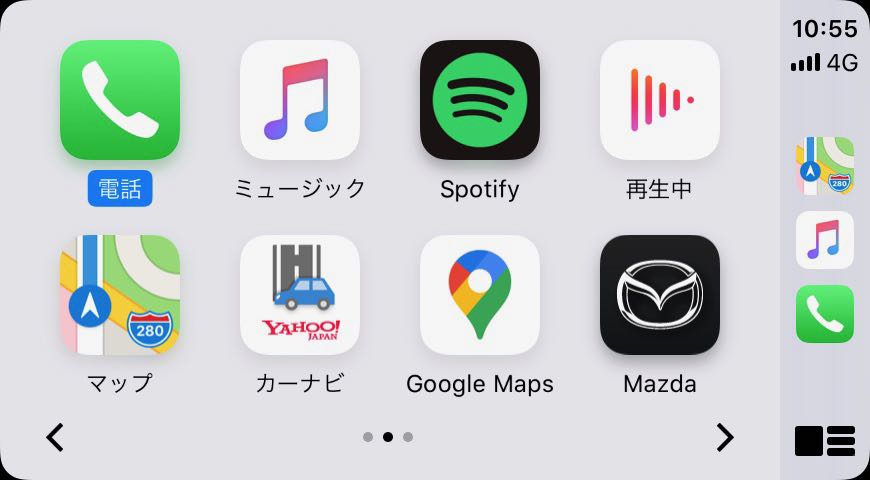
Task: Launch Google Maps
Action: [480, 295]
